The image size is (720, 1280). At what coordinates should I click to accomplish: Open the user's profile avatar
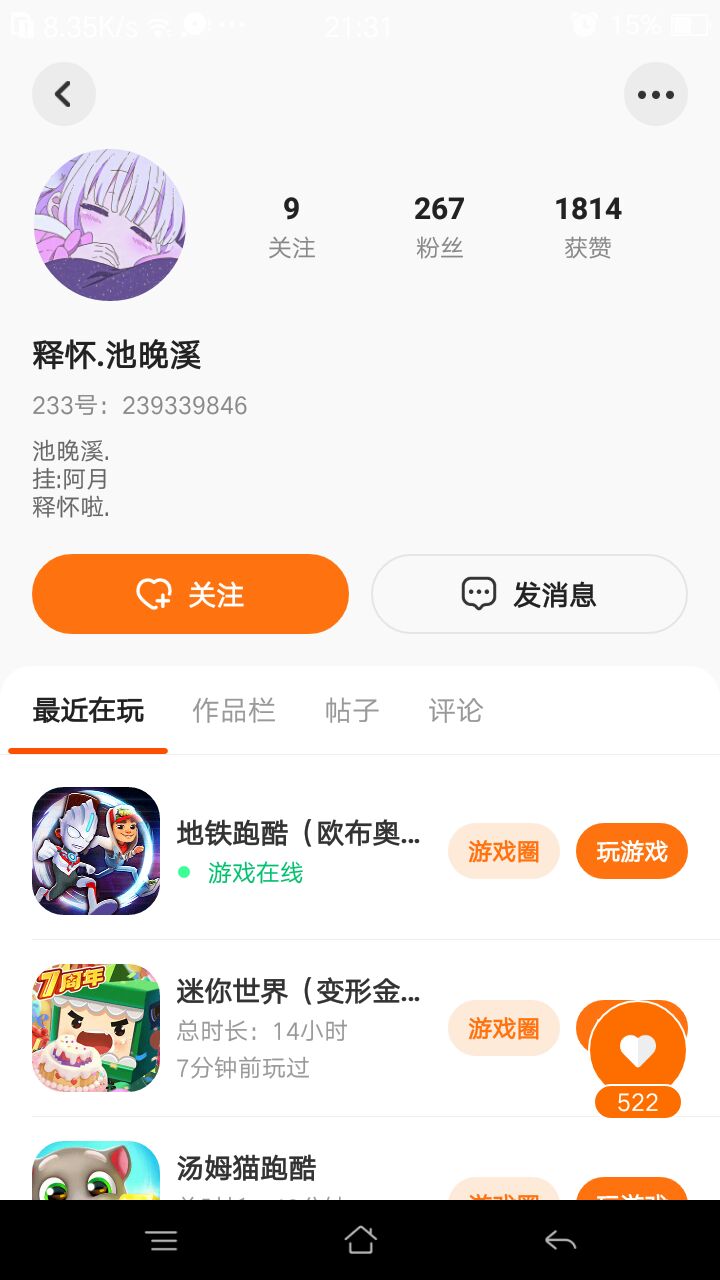[x=110, y=225]
